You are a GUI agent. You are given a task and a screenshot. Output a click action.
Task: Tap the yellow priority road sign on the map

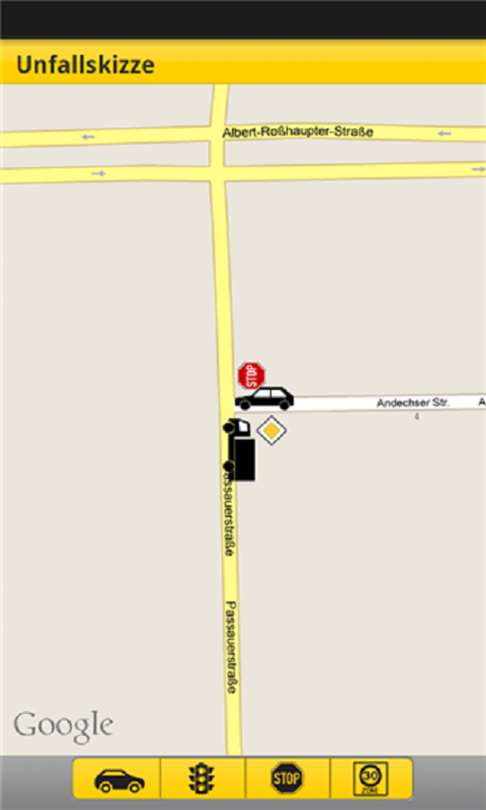tap(272, 430)
